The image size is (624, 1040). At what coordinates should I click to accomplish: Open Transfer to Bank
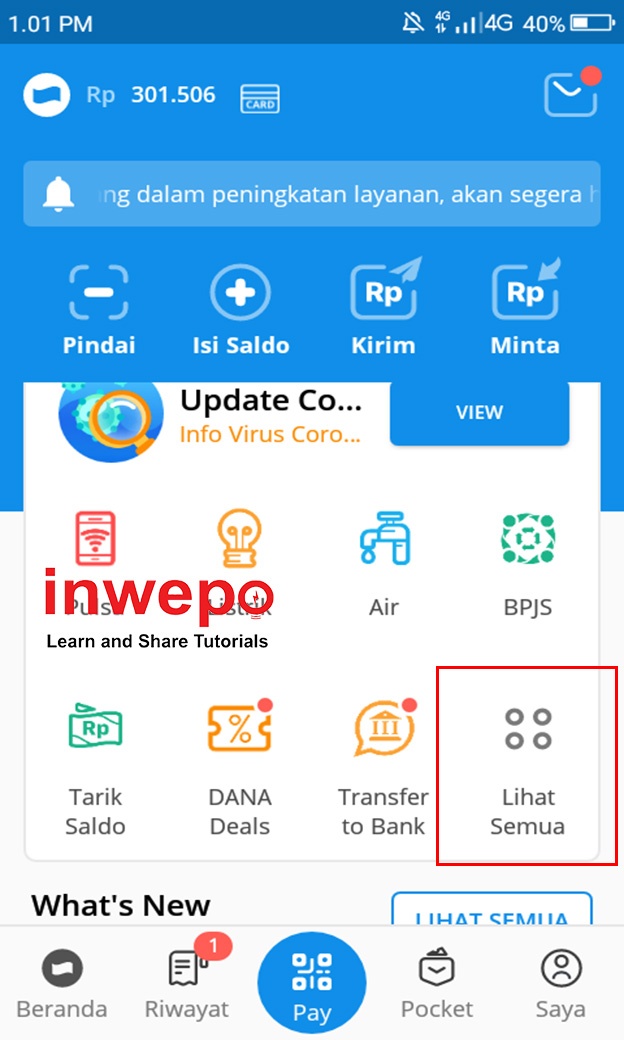pos(384,768)
